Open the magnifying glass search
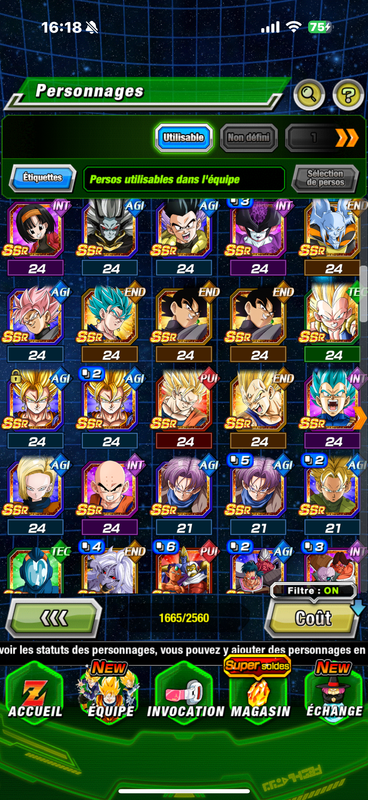 click(309, 94)
